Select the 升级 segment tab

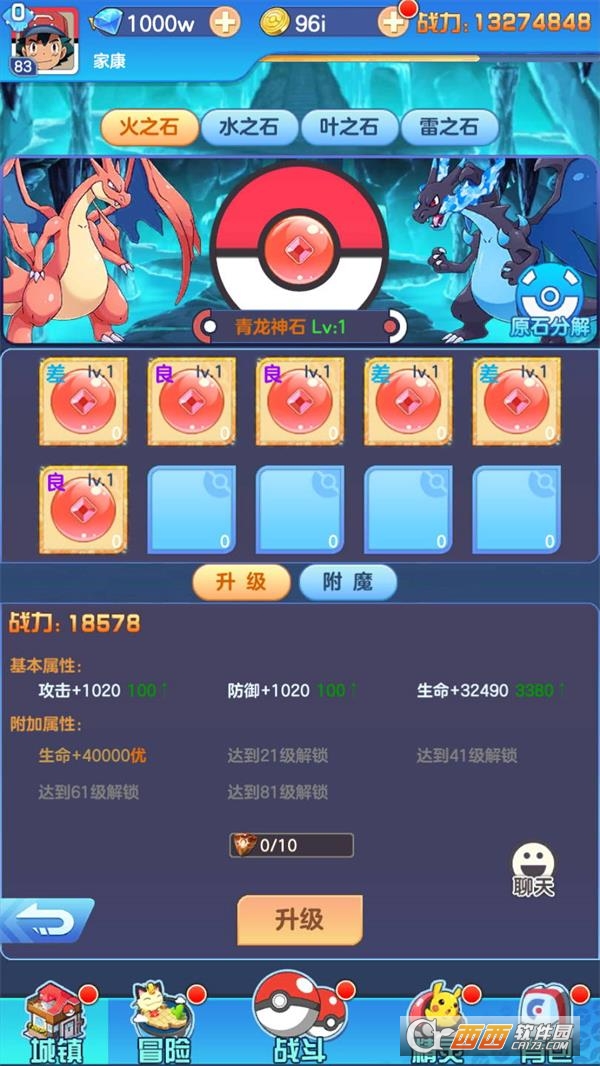click(x=241, y=582)
